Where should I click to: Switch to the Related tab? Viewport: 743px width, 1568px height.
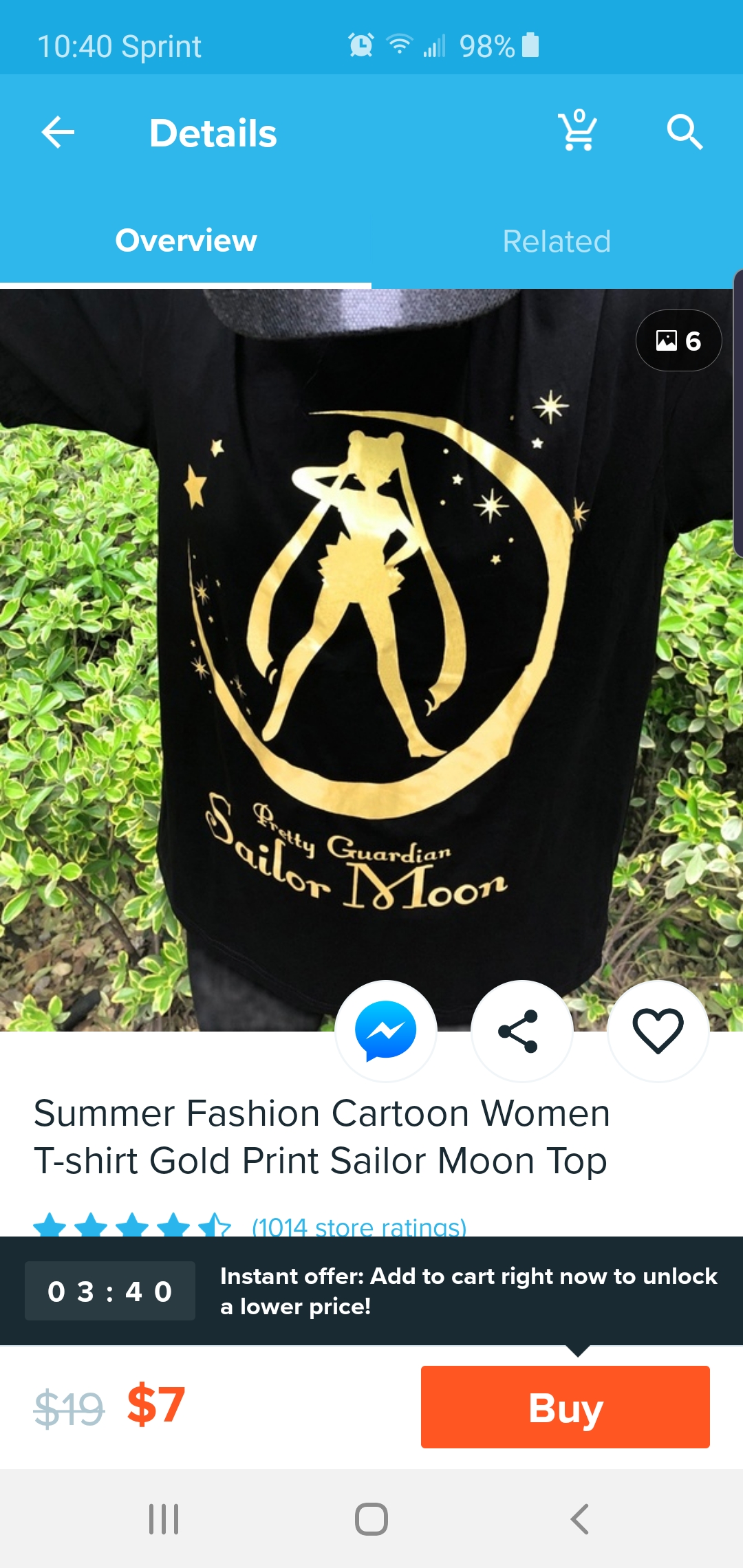click(557, 241)
